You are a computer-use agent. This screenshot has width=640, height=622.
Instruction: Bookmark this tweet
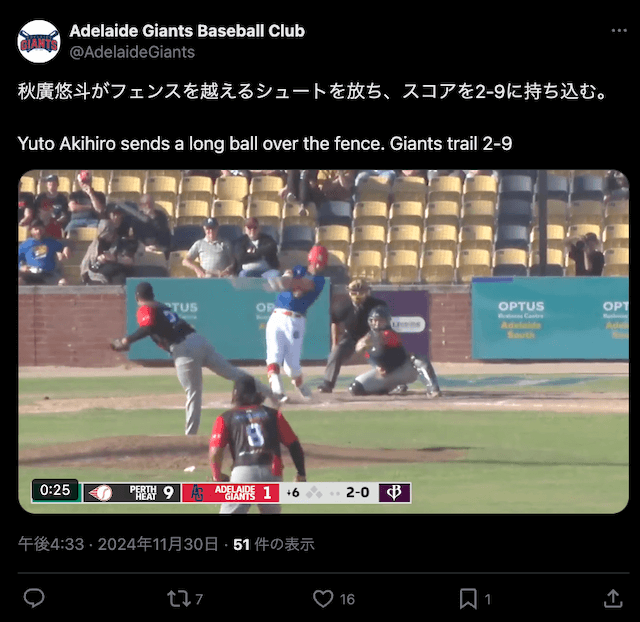(468, 598)
